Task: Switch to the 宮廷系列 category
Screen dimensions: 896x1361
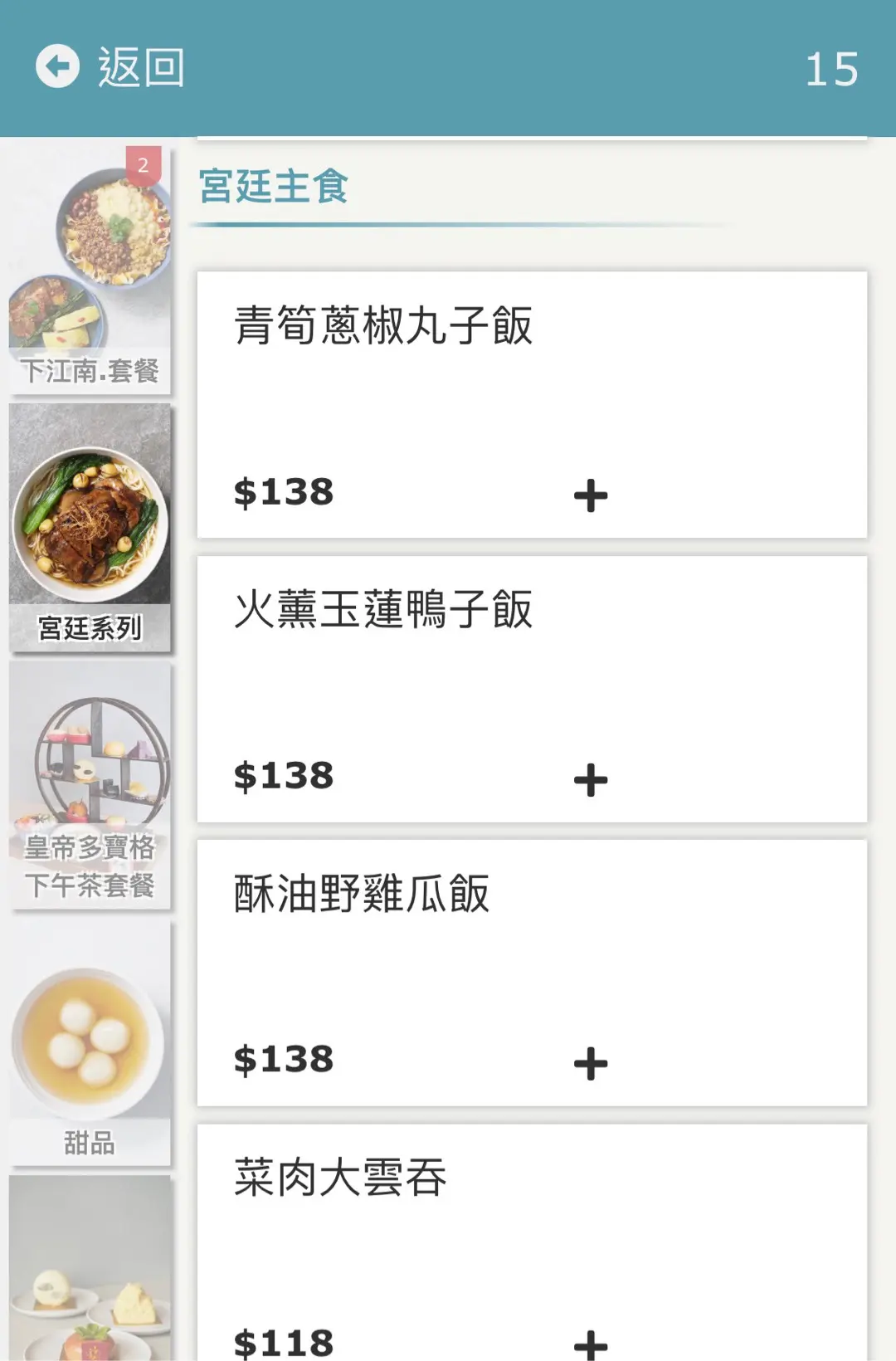Action: click(x=90, y=528)
